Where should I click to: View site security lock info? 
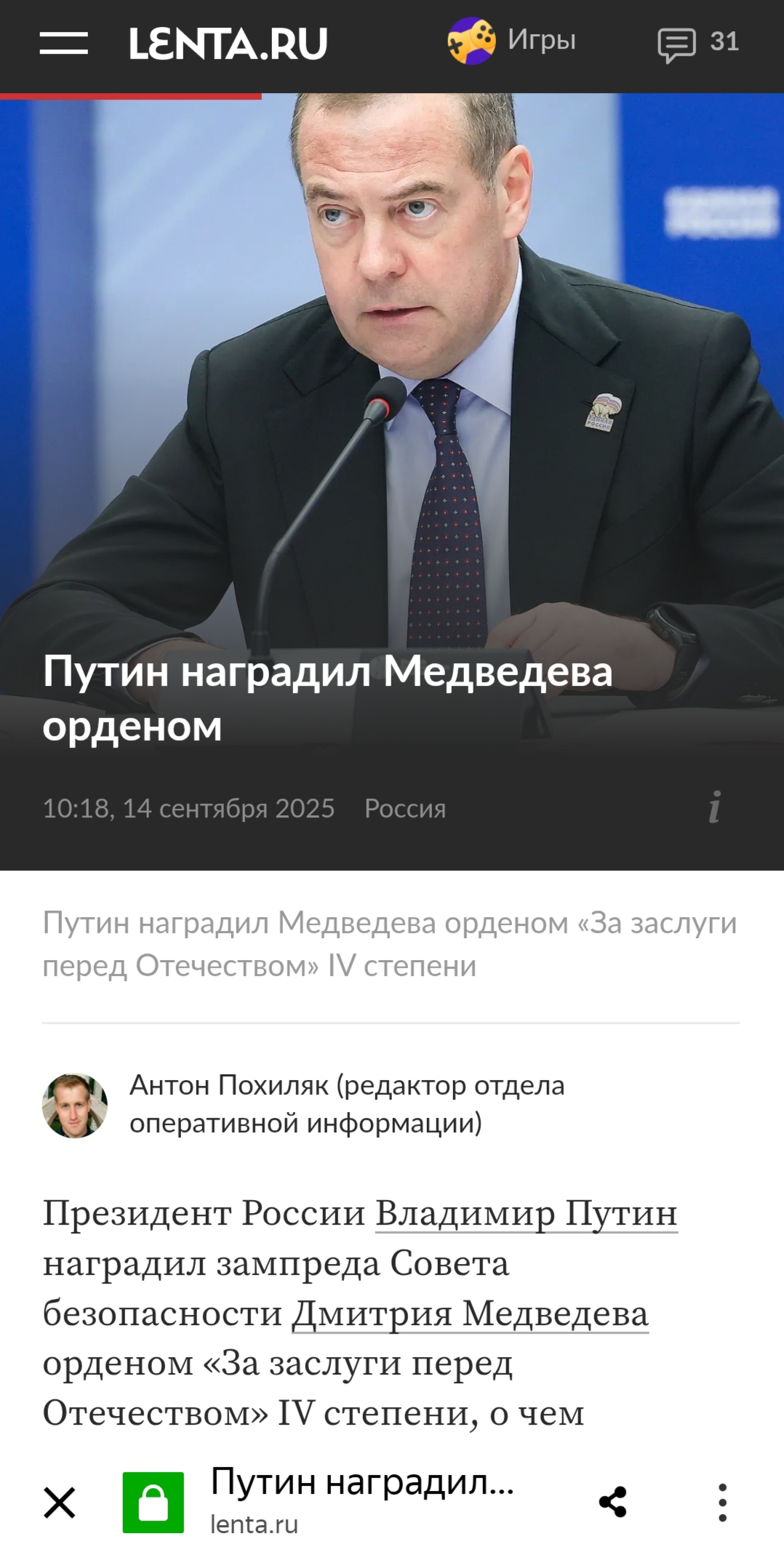coord(153,1503)
